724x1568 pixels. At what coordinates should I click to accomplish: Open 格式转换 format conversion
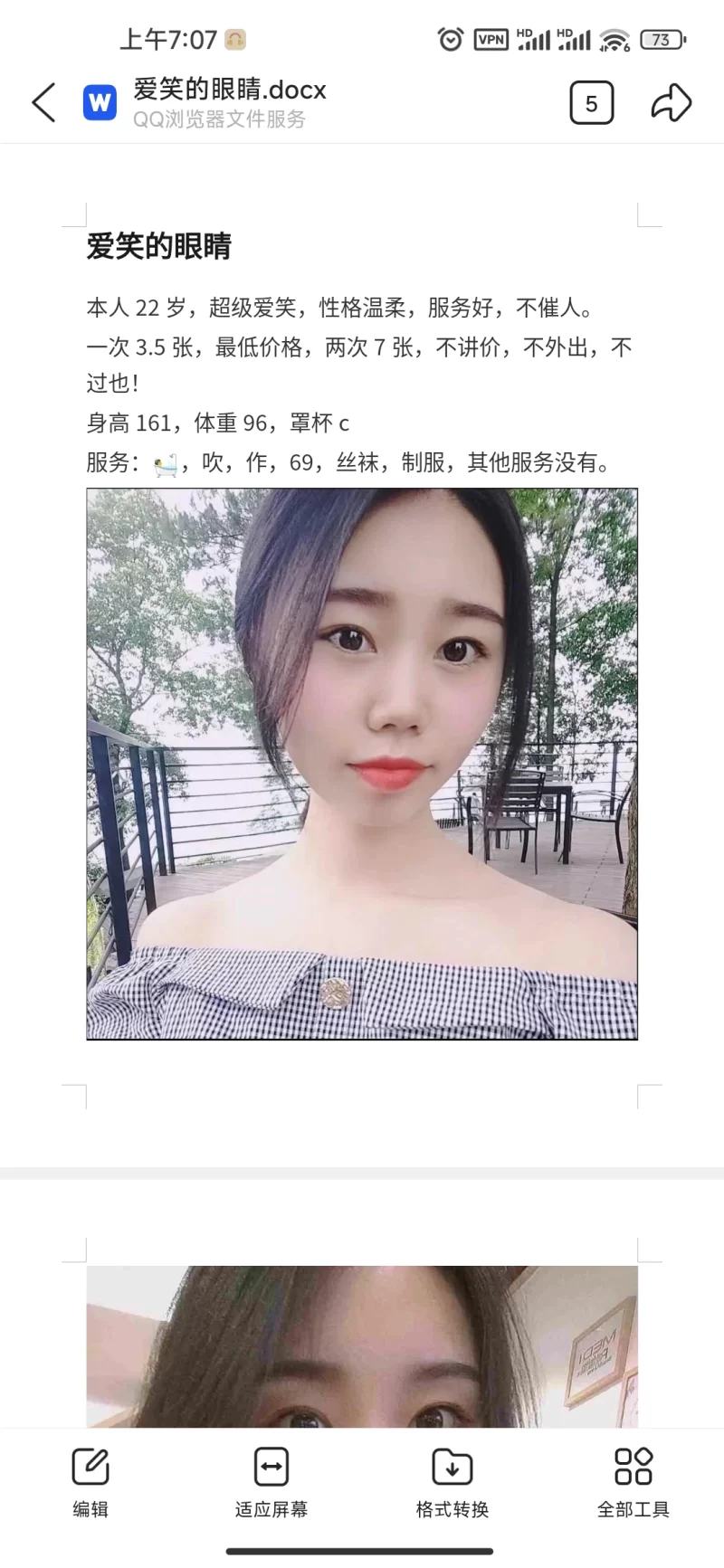pos(452,1480)
